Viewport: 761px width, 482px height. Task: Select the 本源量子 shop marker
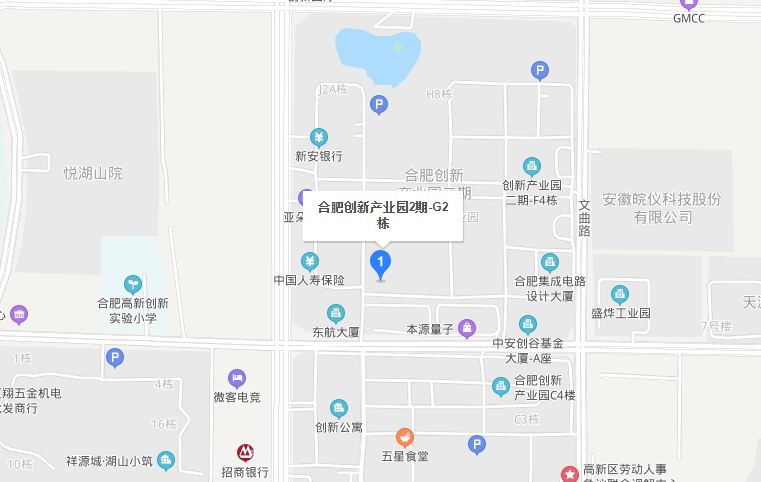tap(466, 327)
